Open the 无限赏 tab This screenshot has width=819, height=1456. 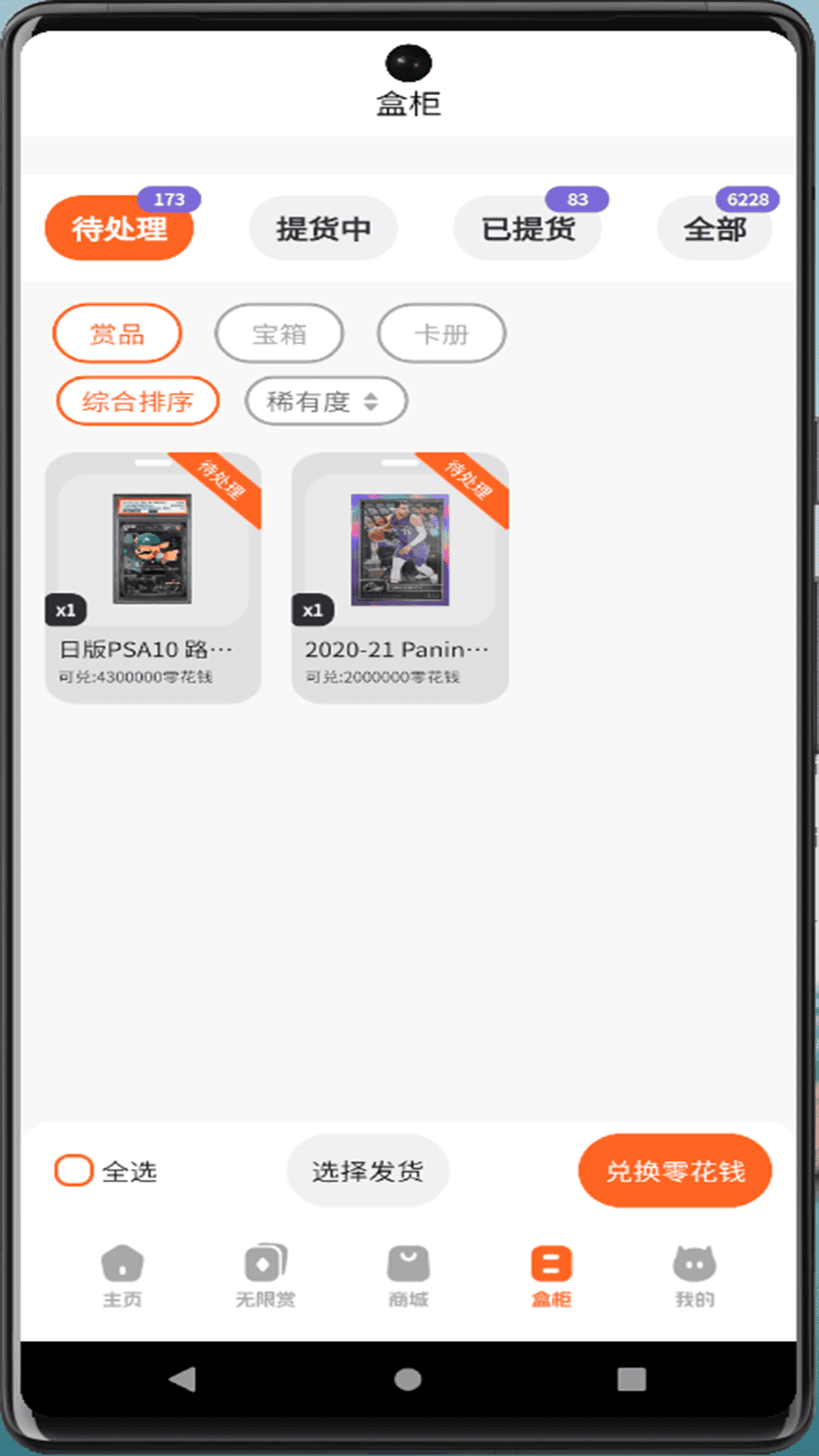(x=265, y=1276)
